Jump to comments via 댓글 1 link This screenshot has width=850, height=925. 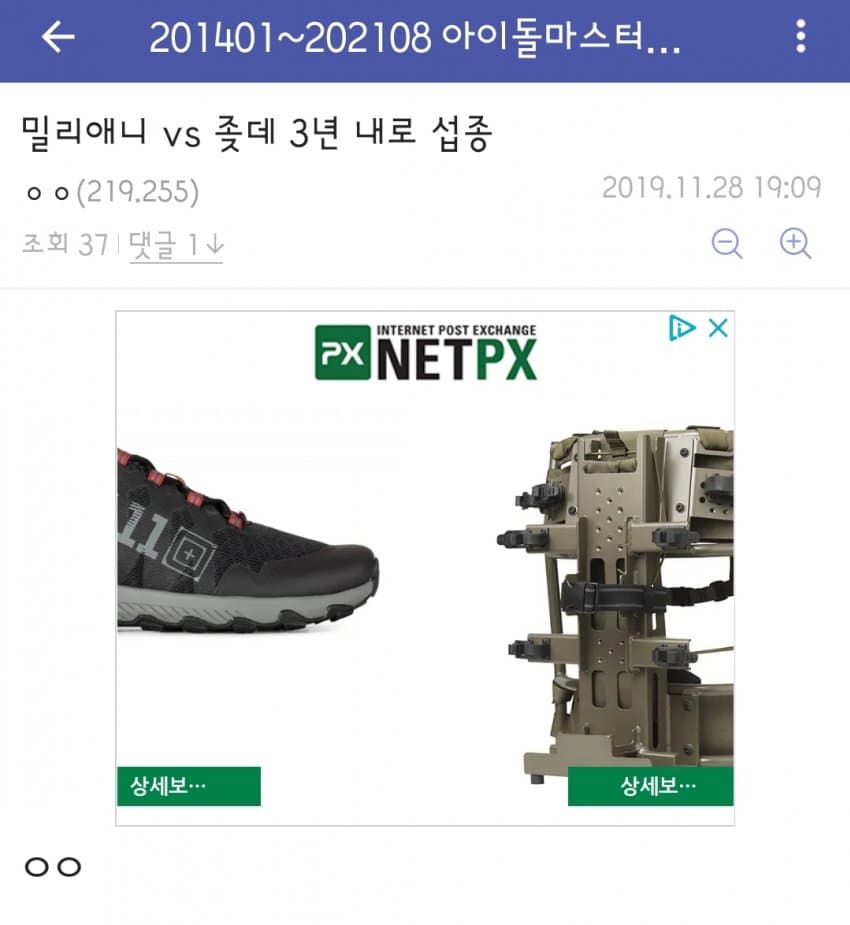point(176,245)
